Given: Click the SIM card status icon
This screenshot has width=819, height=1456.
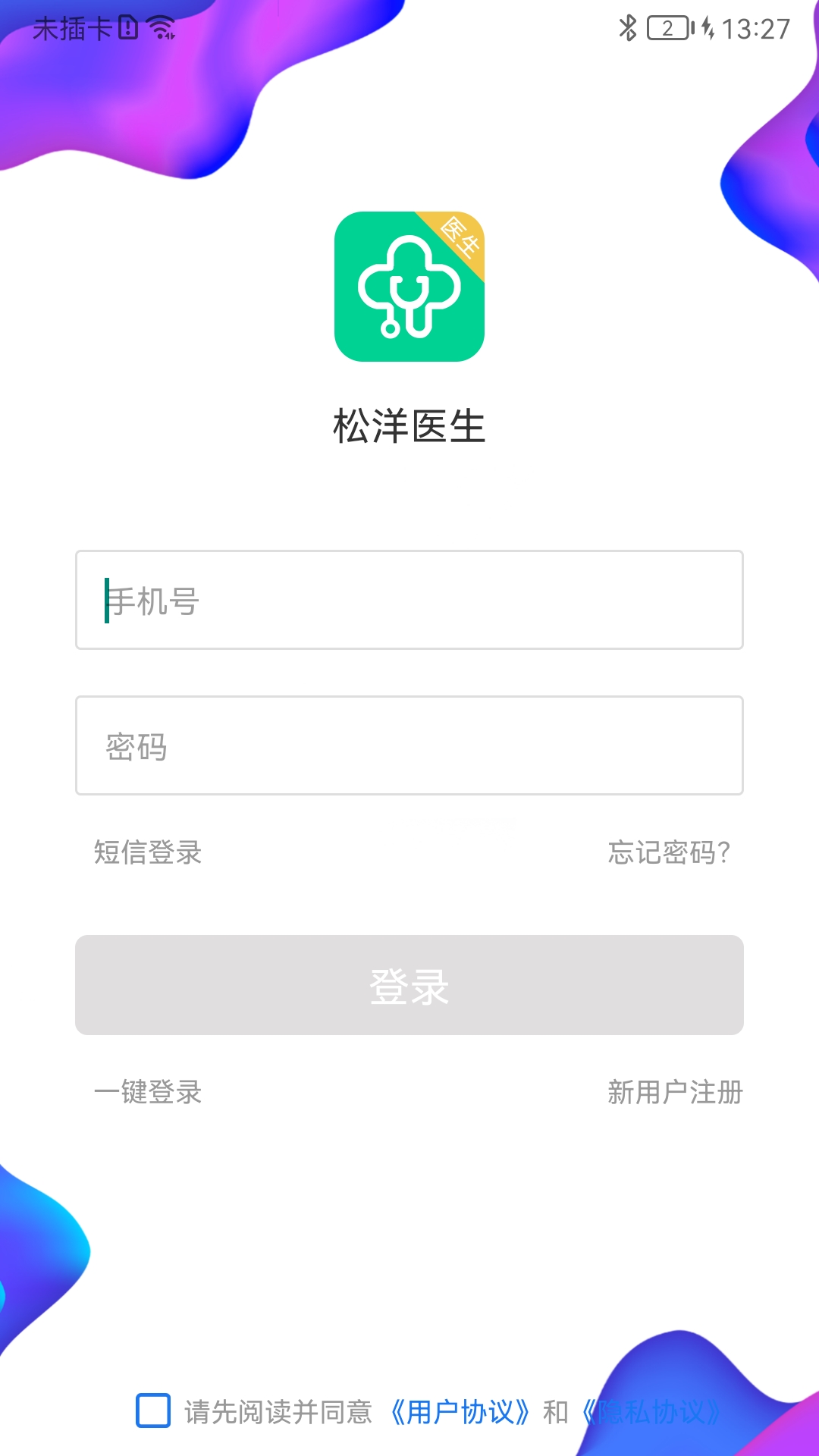Looking at the screenshot, I should 127,27.
